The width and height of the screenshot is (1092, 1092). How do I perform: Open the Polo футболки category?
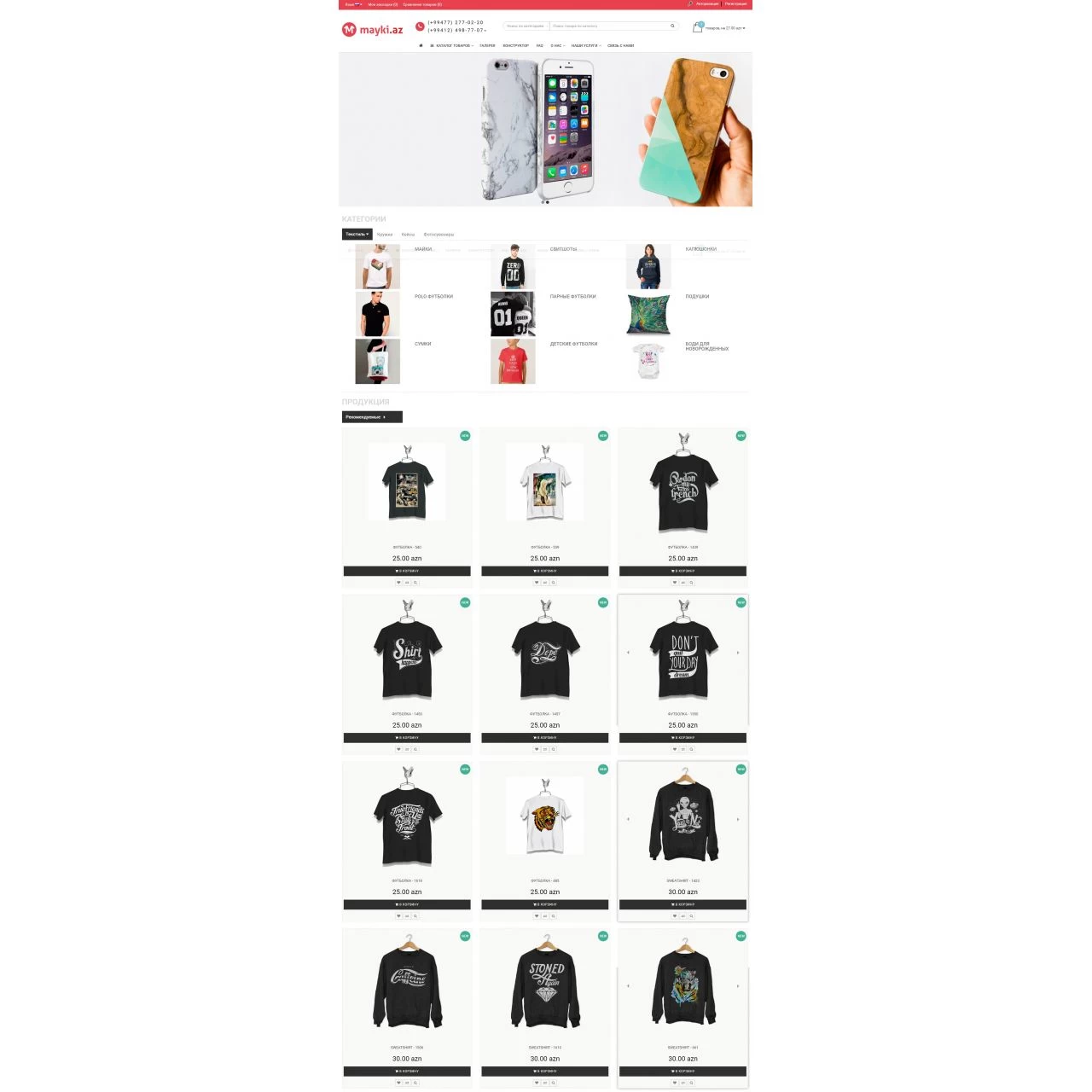tap(433, 297)
